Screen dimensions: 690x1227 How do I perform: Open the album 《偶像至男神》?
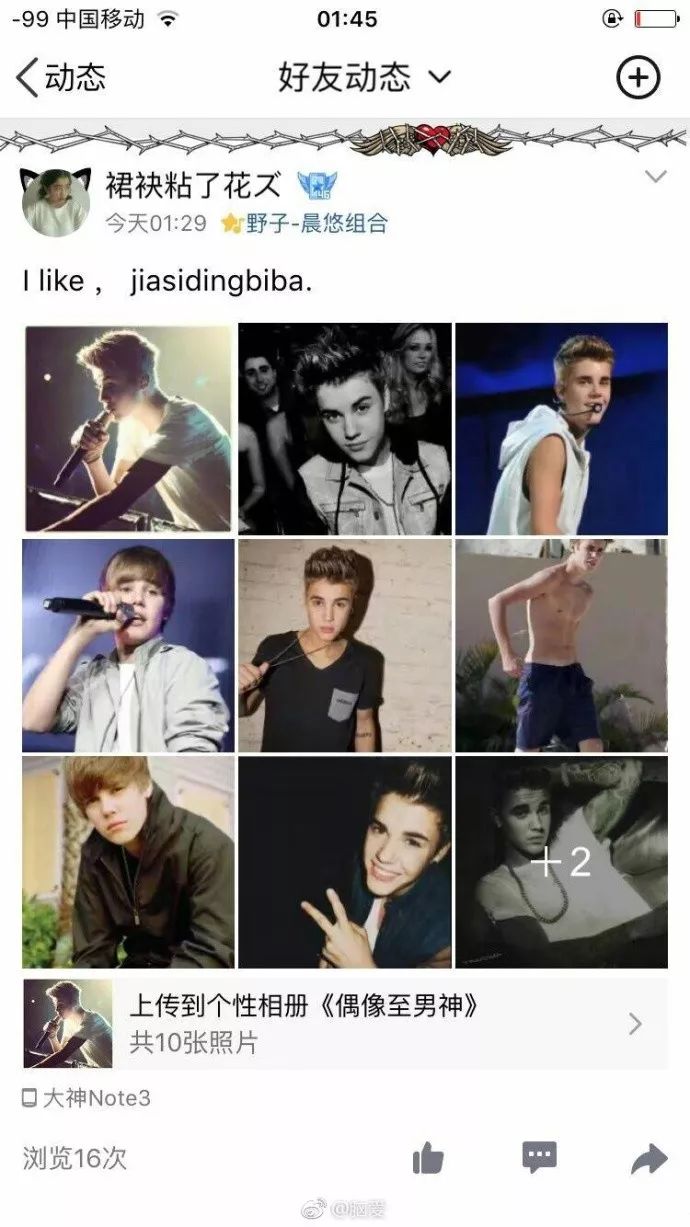[x=344, y=1023]
